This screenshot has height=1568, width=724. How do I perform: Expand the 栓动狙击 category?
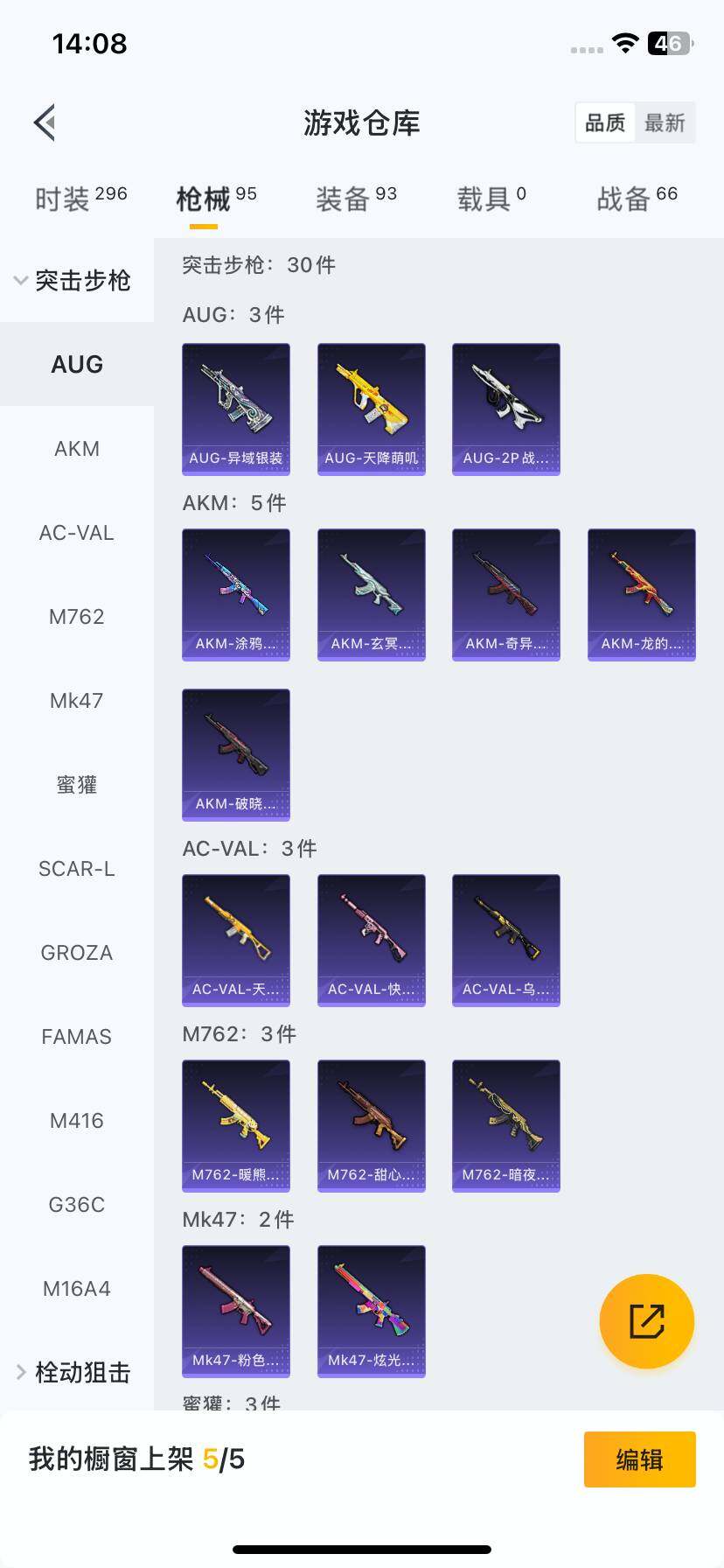(73, 1372)
